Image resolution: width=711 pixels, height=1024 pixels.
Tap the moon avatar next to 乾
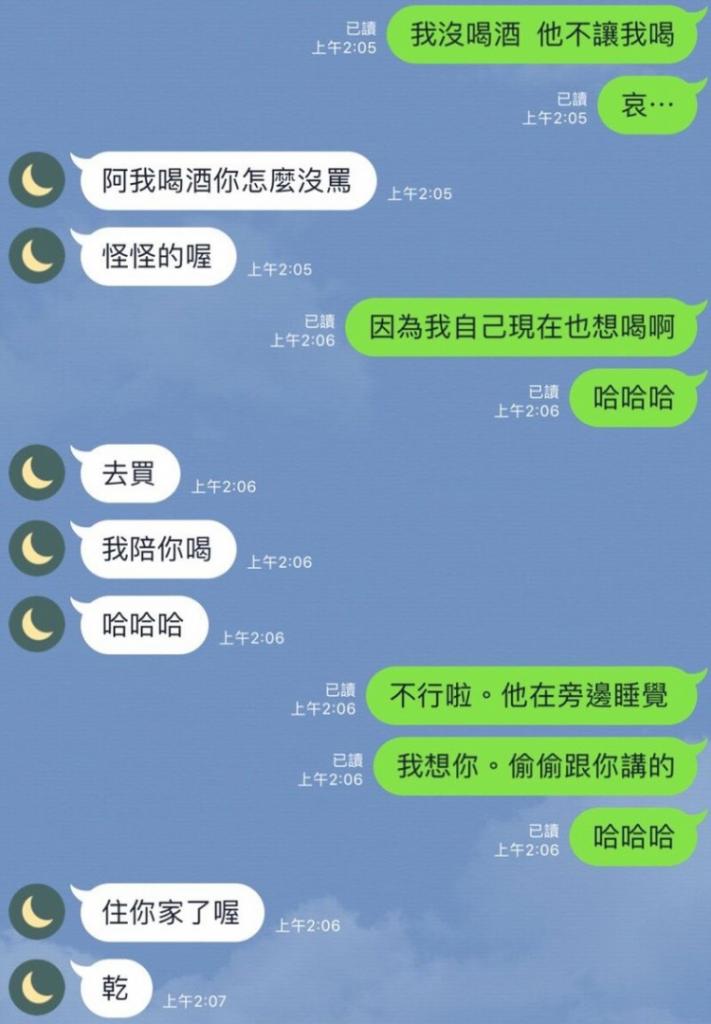tap(37, 988)
